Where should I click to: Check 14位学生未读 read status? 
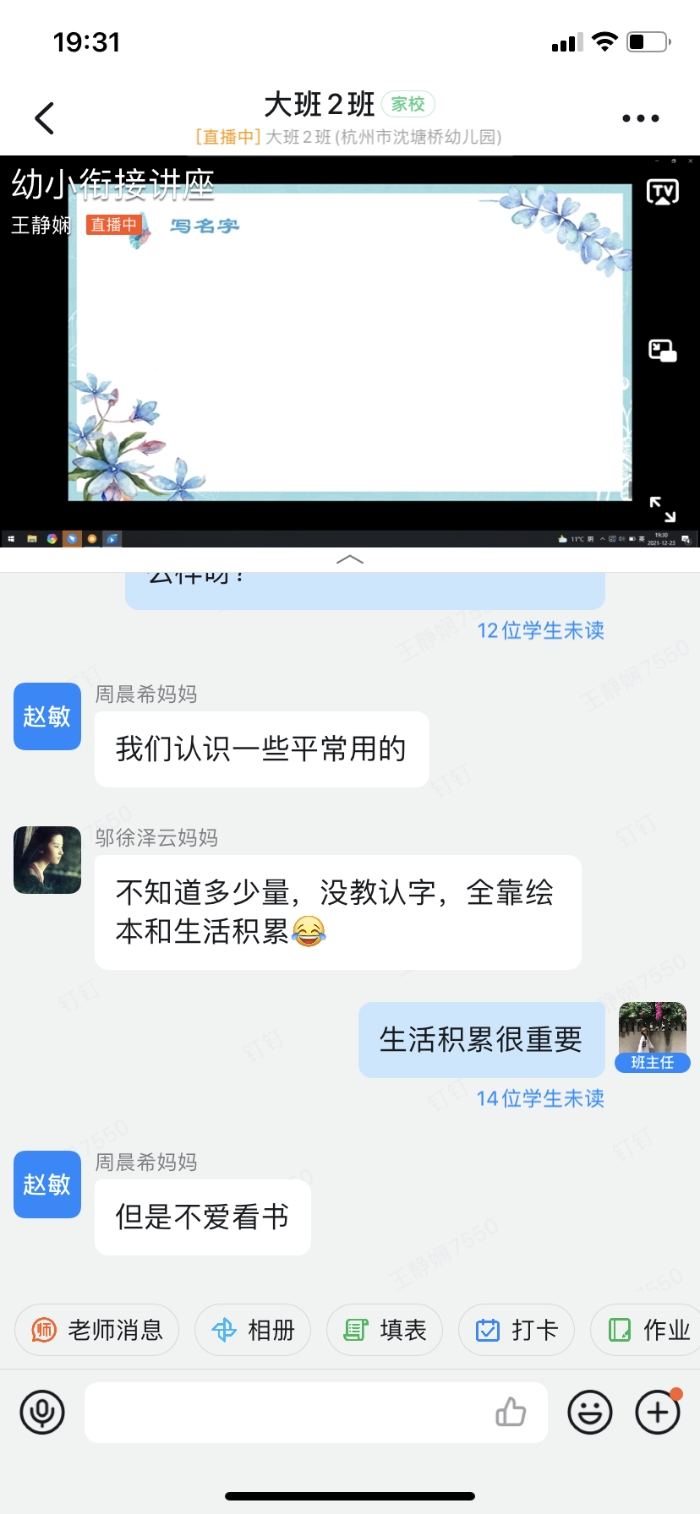point(540,1098)
